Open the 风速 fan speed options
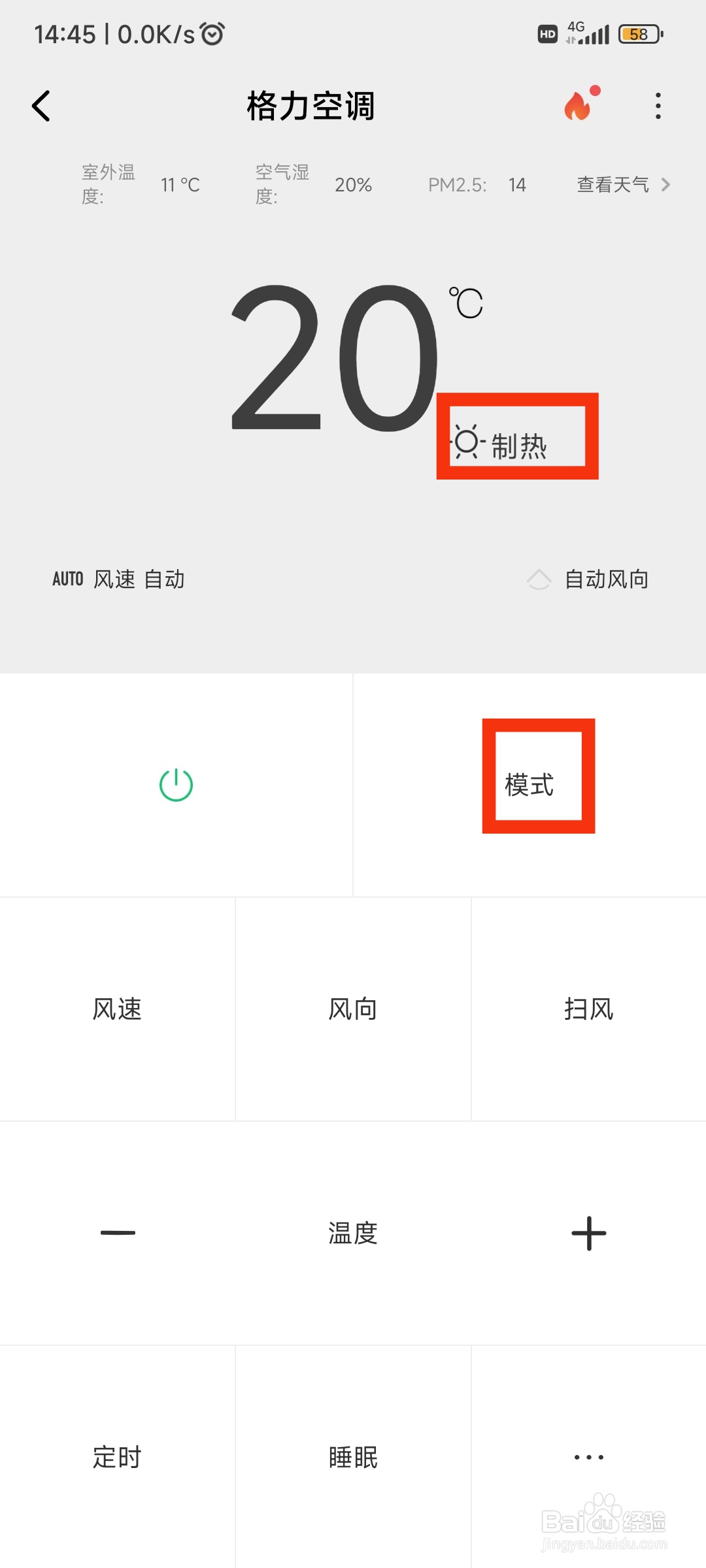The width and height of the screenshot is (706, 1568). 116,1007
